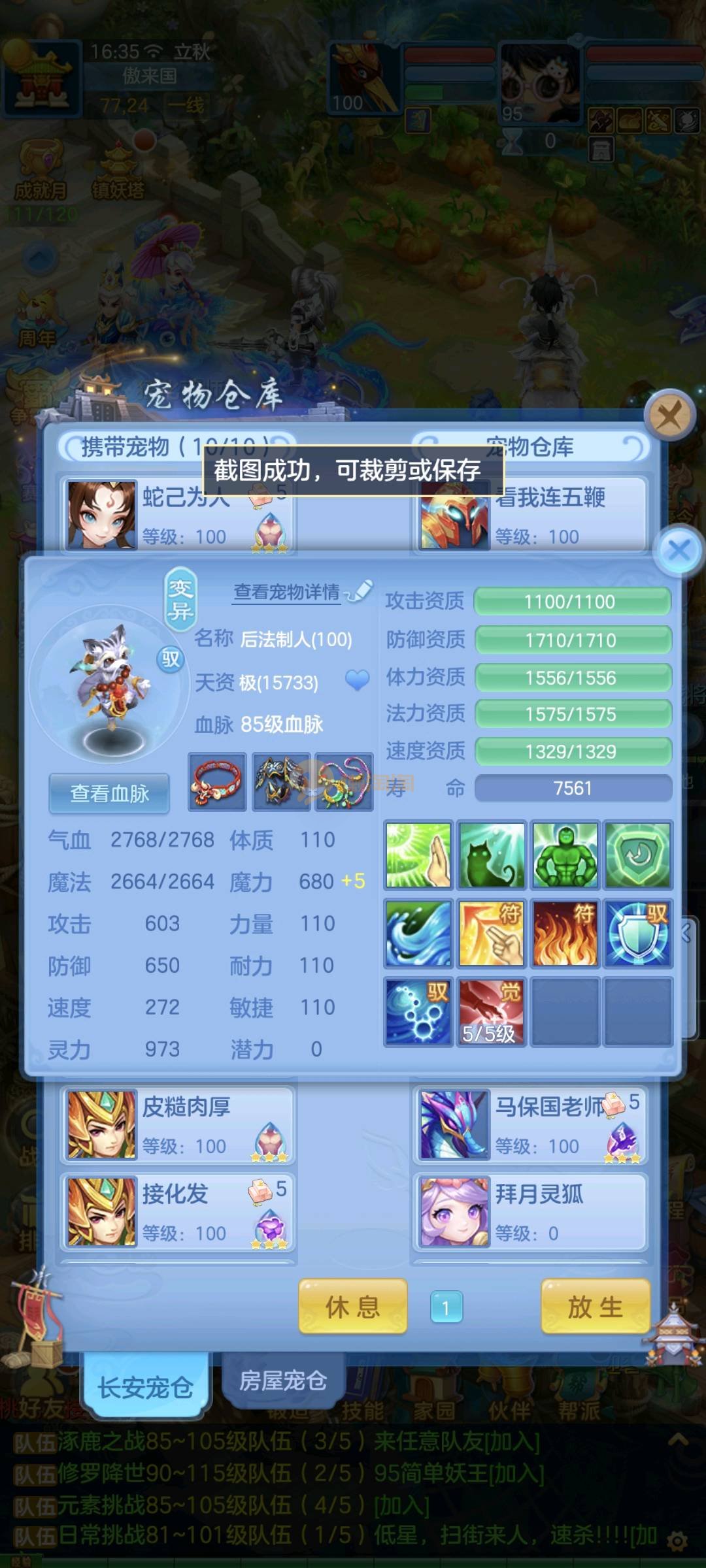Tap the 放生 button
This screenshot has width=706, height=1568.
596,1307
